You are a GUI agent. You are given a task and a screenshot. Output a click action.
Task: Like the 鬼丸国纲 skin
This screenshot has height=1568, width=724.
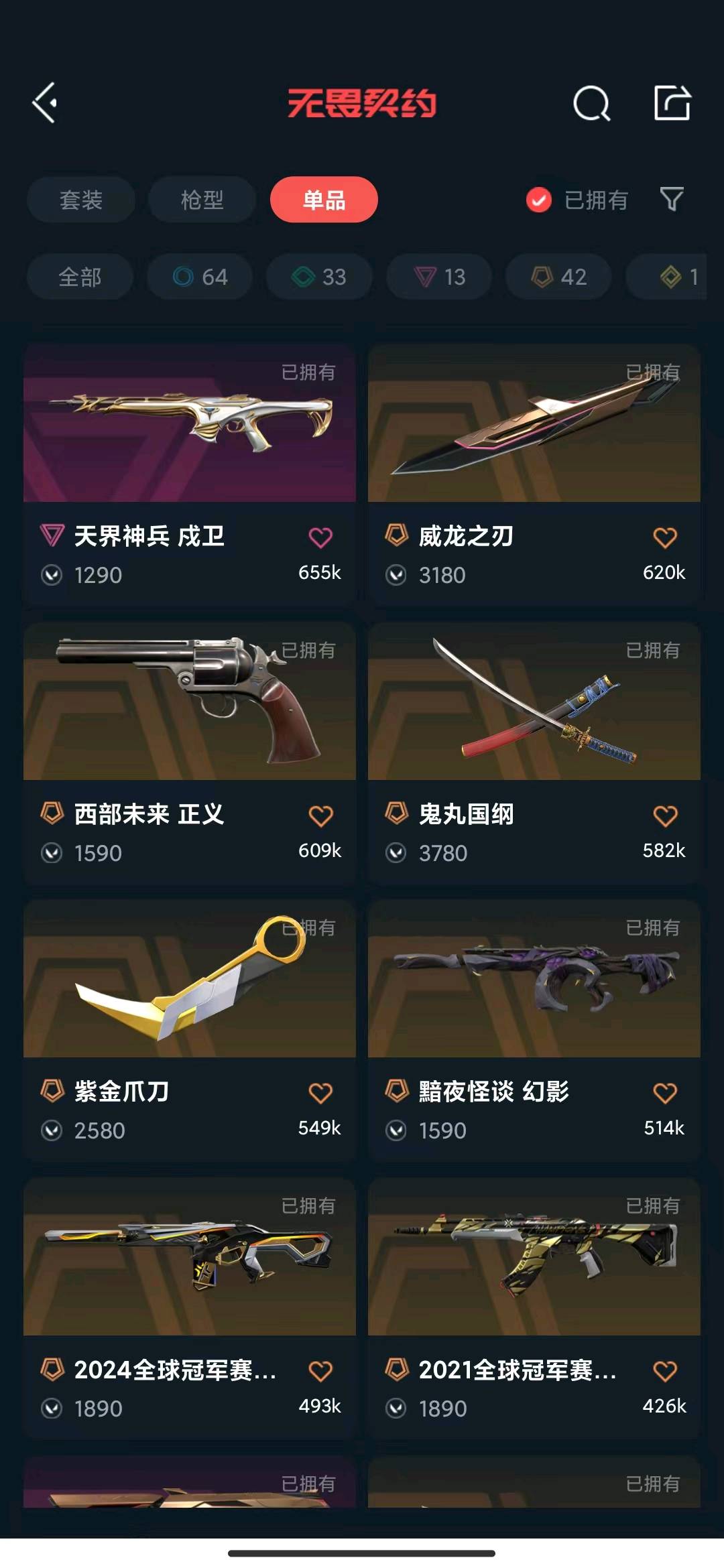pos(664,815)
